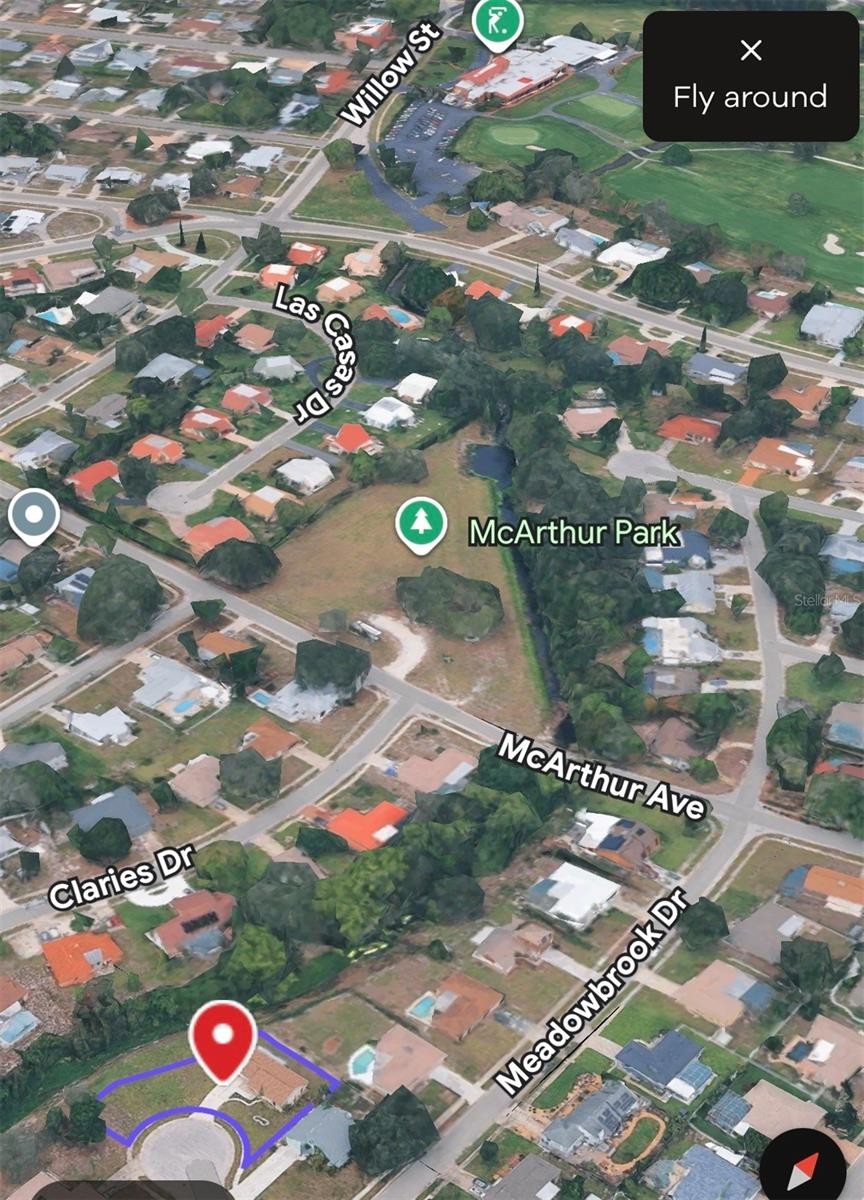This screenshot has height=1200, width=864.
Task: Close the Fly around view
Action: (x=750, y=52)
